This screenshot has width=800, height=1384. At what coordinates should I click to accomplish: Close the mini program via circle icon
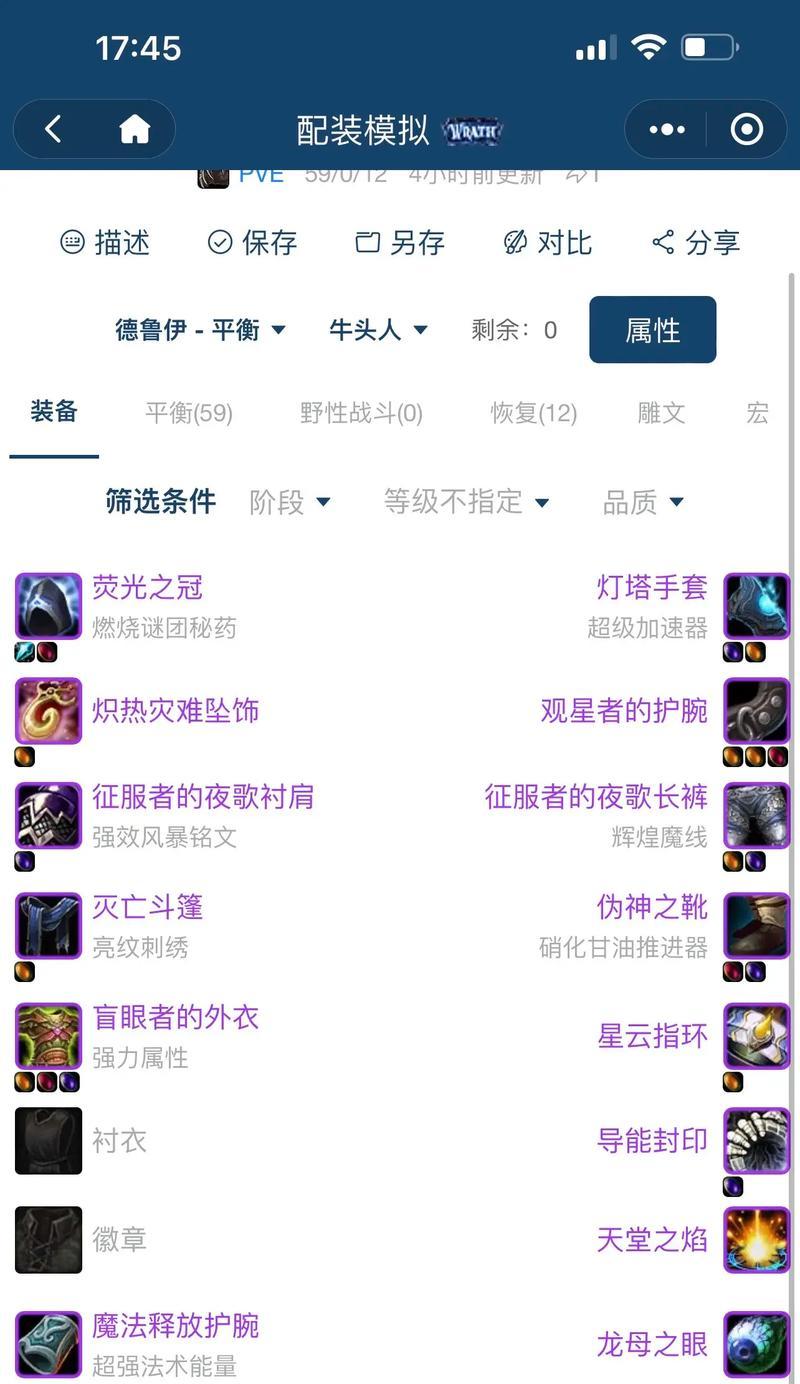(746, 129)
